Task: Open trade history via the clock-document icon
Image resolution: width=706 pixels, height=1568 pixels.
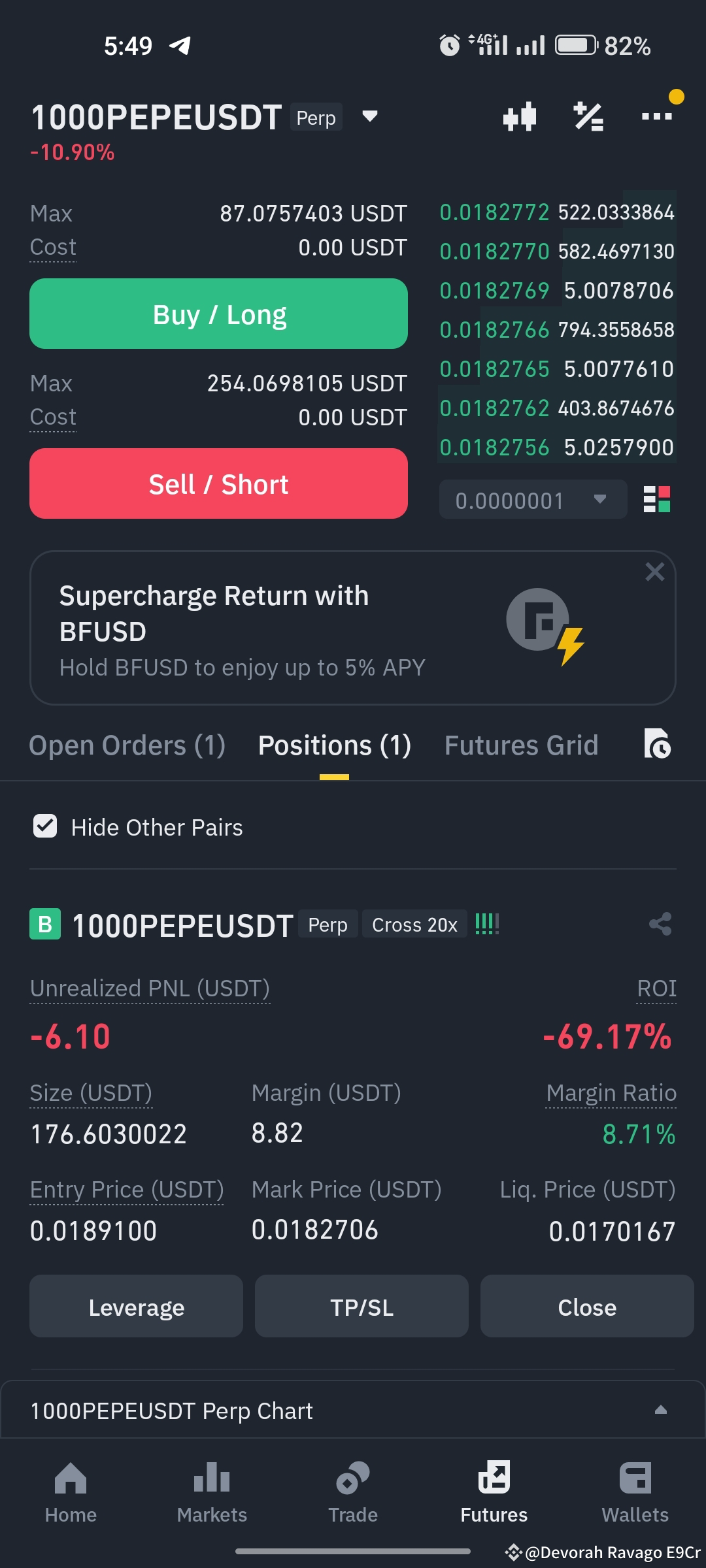Action: 658,744
